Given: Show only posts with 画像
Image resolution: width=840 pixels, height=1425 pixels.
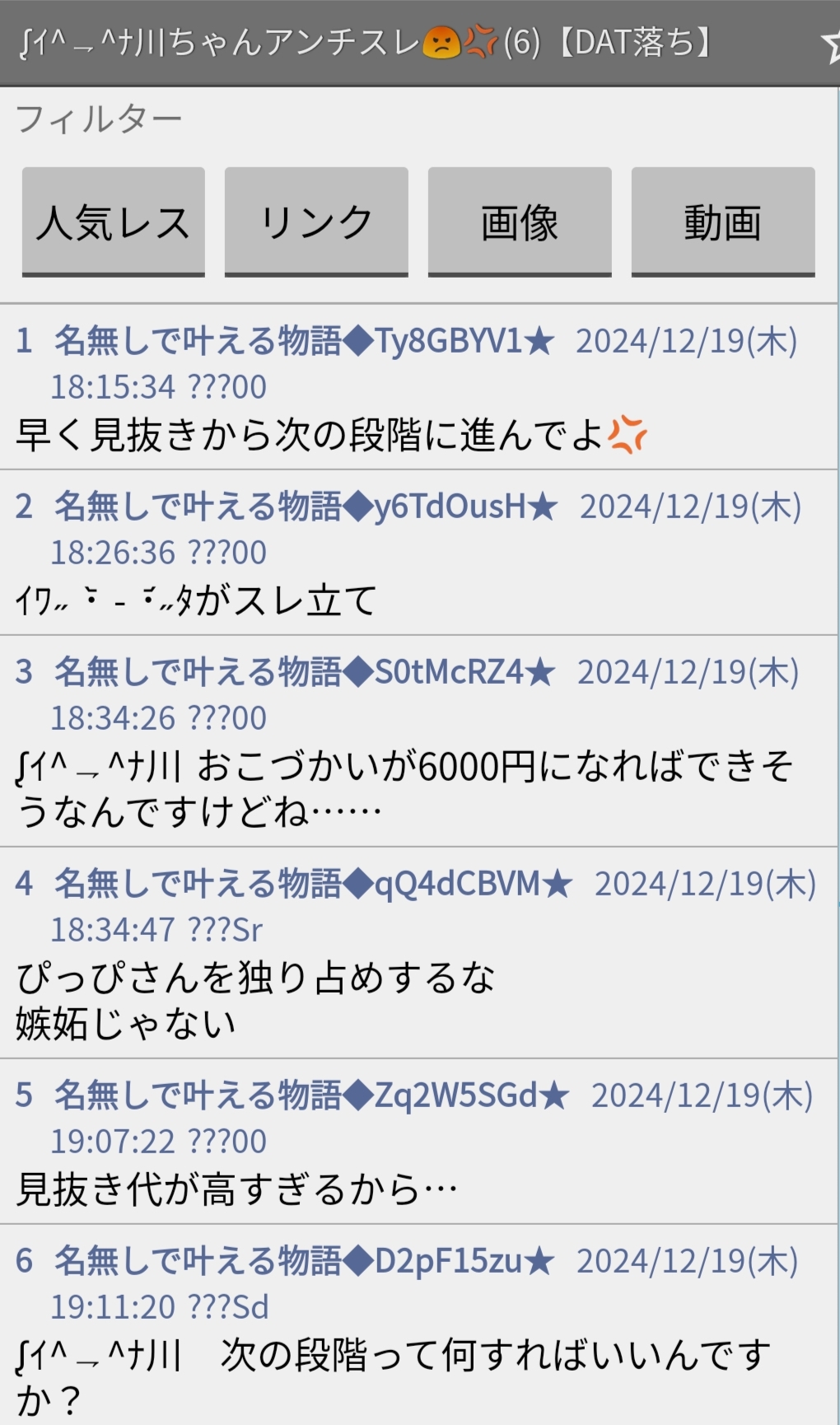Looking at the screenshot, I should 520,222.
